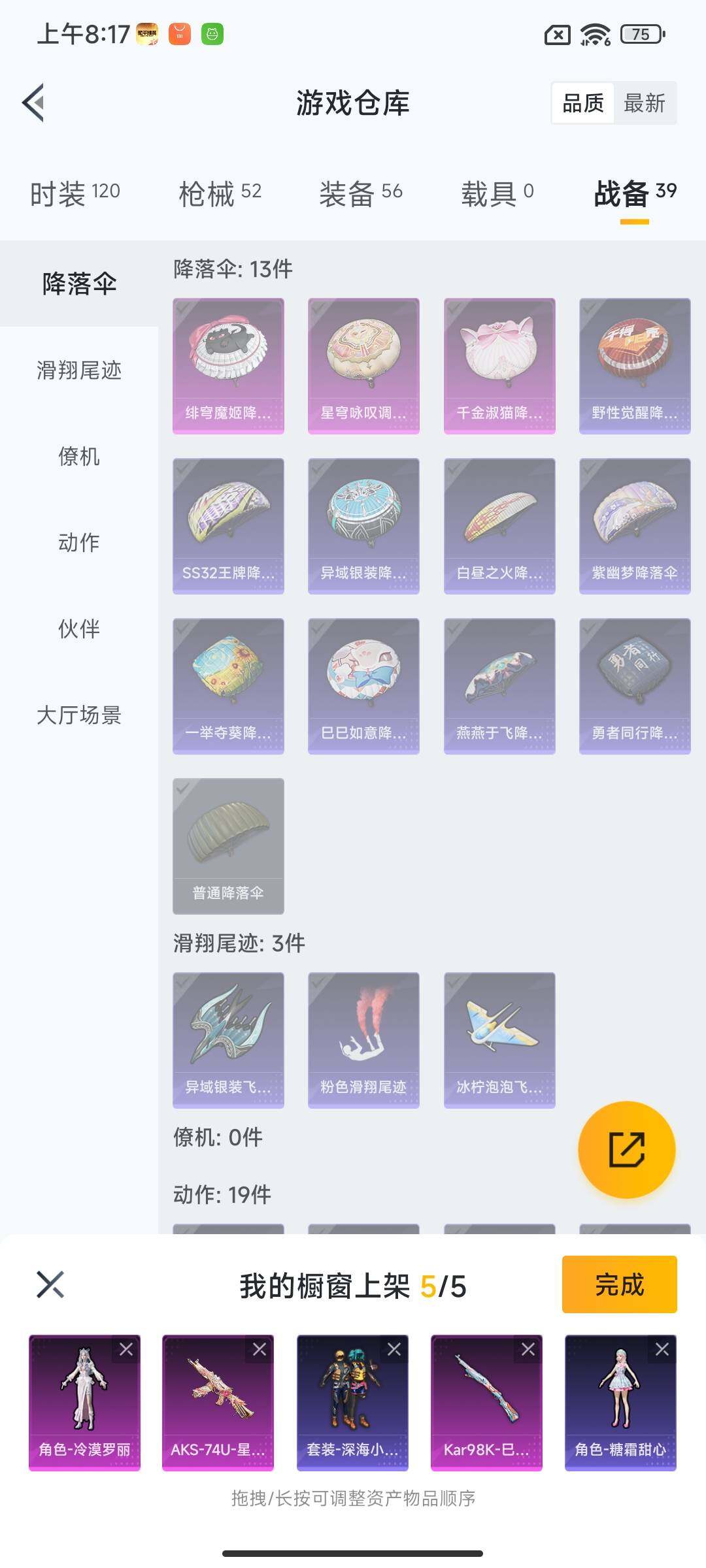Select the 粉色滑翔尾迹 item

coord(363,1040)
